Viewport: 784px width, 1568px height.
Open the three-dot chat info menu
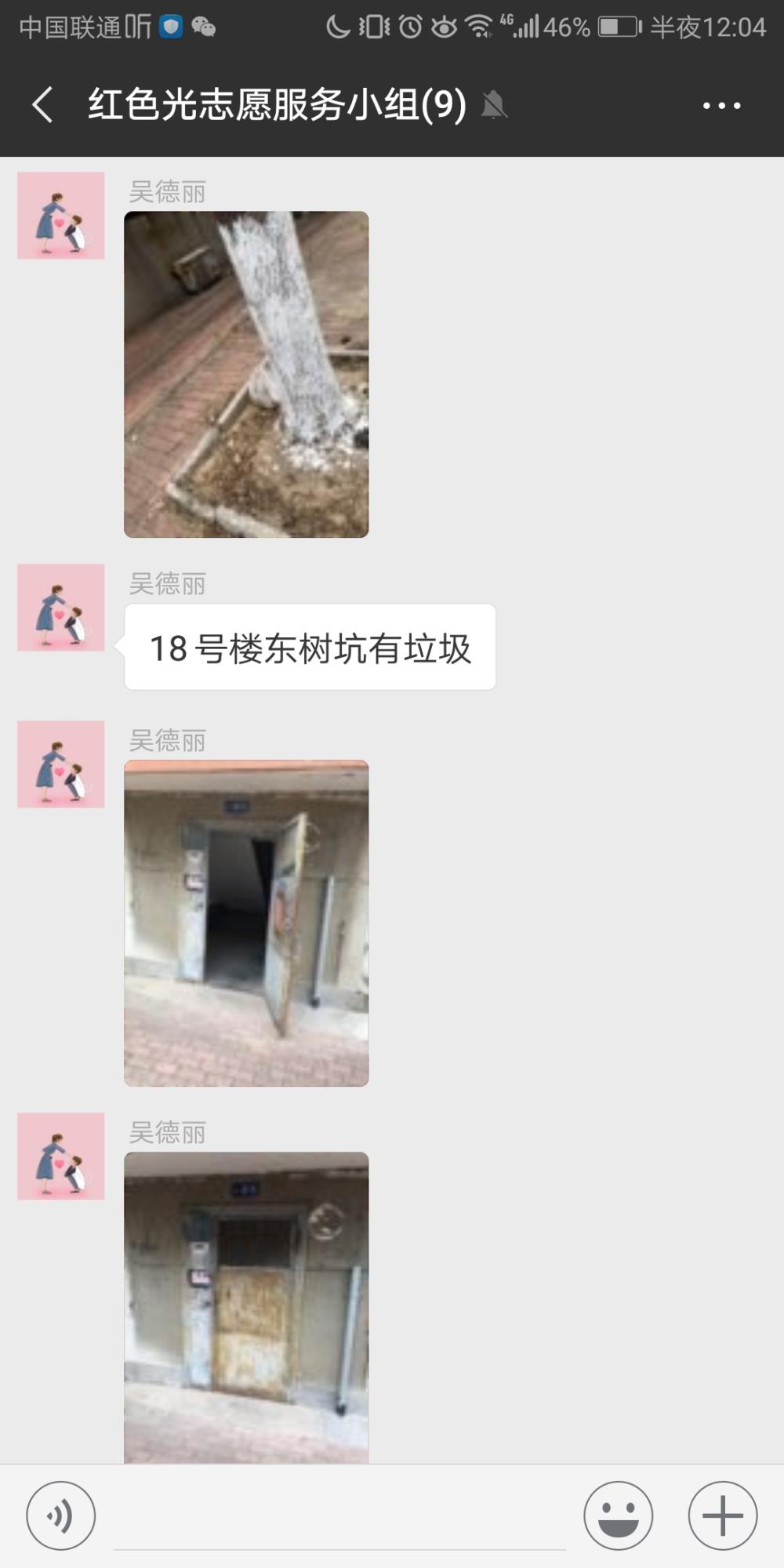[721, 105]
